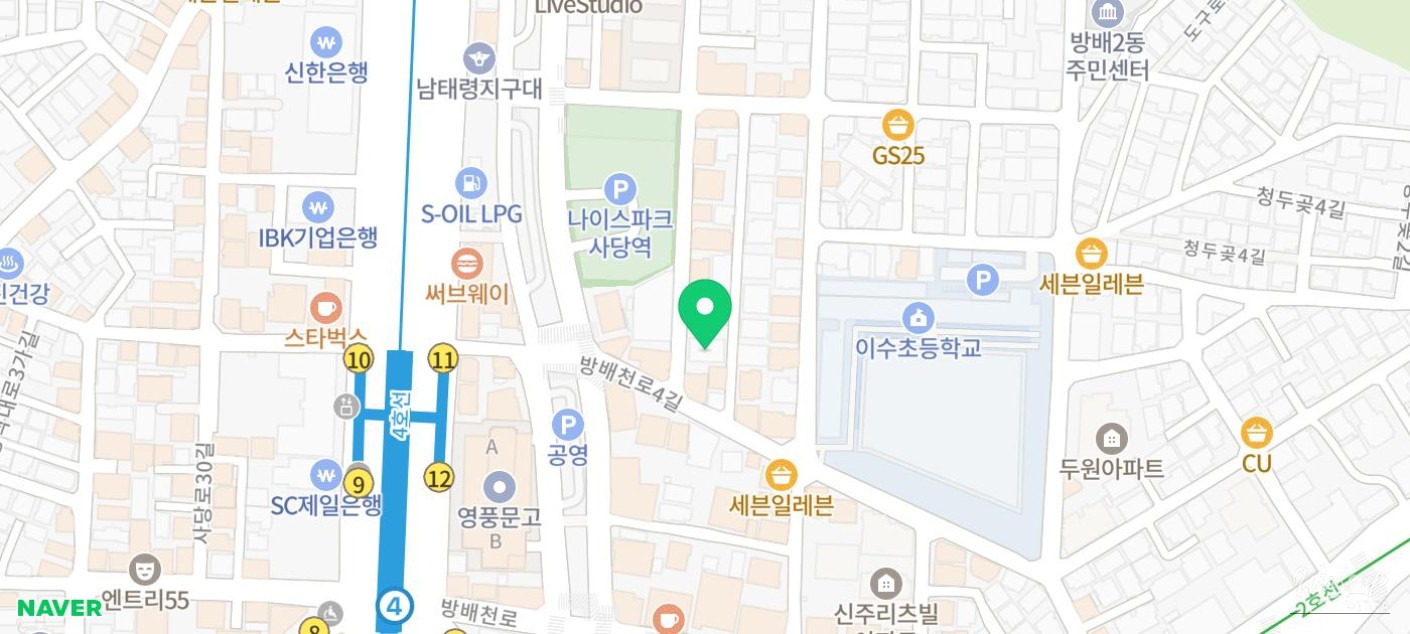The width and height of the screenshot is (1410, 634).
Task: Open the GS25 convenience store marker
Action: click(898, 125)
